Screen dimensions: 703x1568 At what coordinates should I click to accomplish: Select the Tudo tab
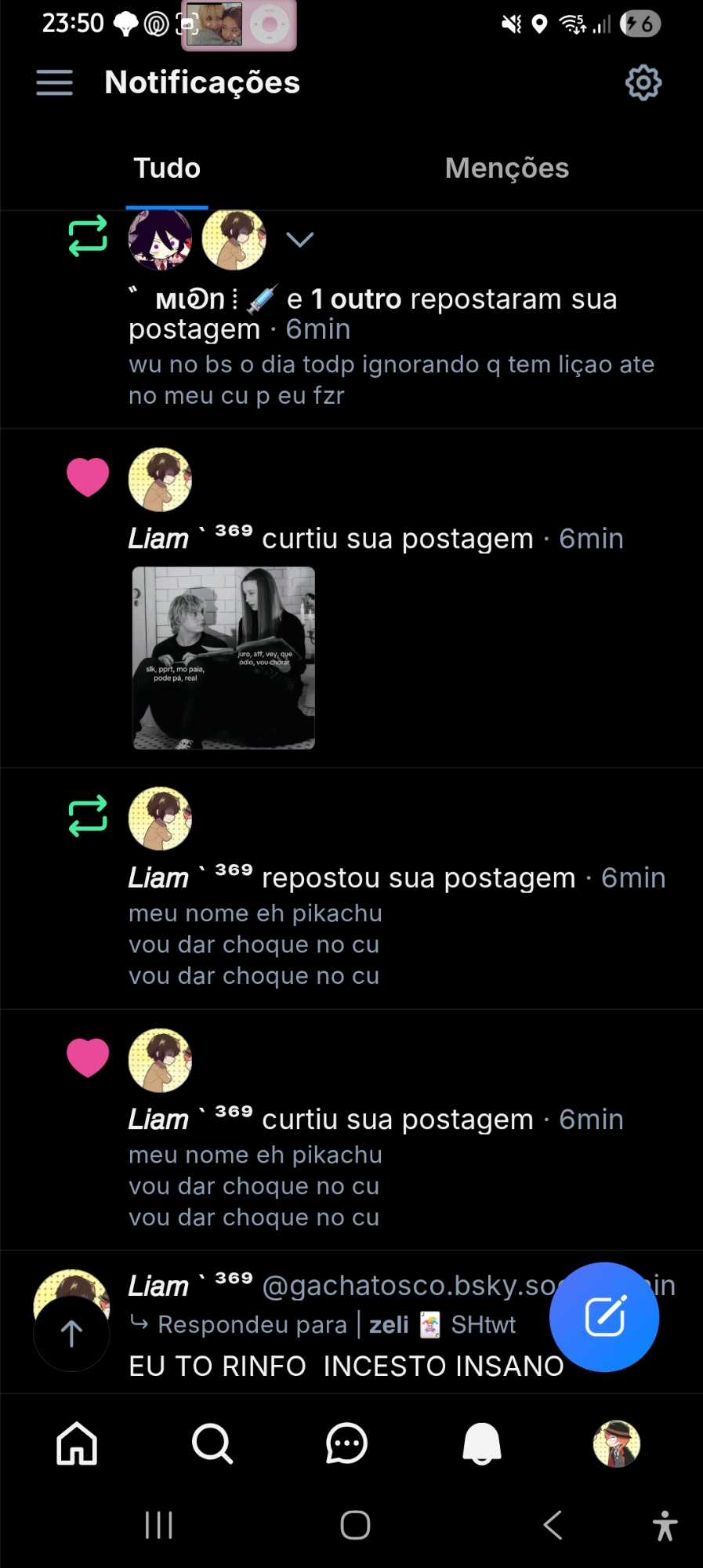[x=167, y=169]
